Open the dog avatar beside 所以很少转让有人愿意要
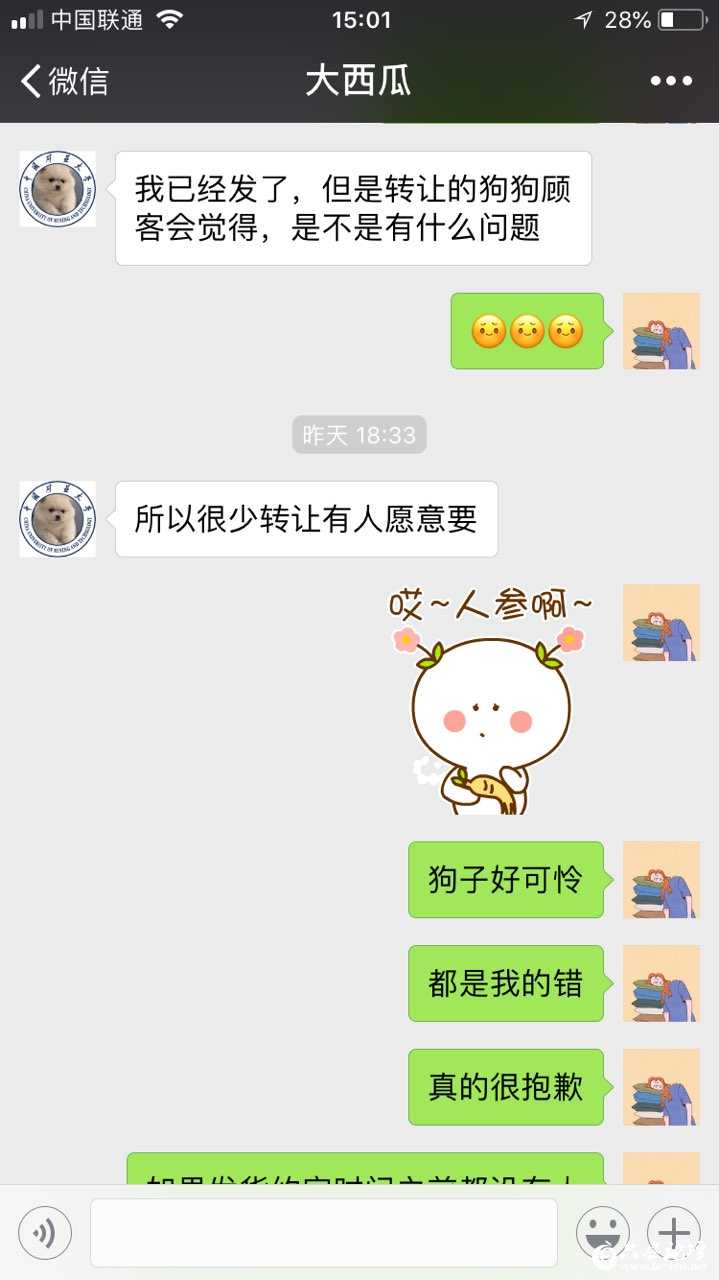The image size is (719, 1280). tap(58, 519)
